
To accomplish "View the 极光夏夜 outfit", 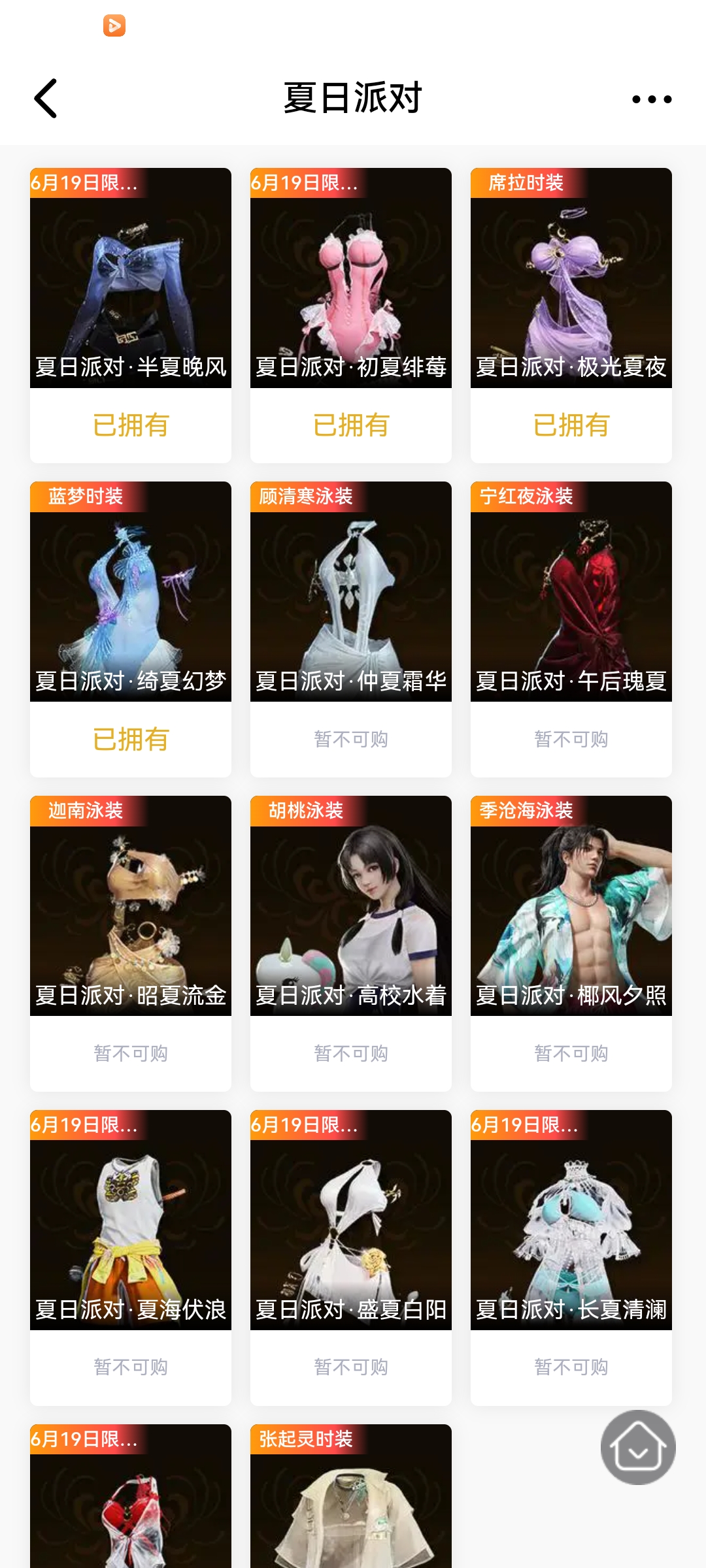I will (x=571, y=278).
